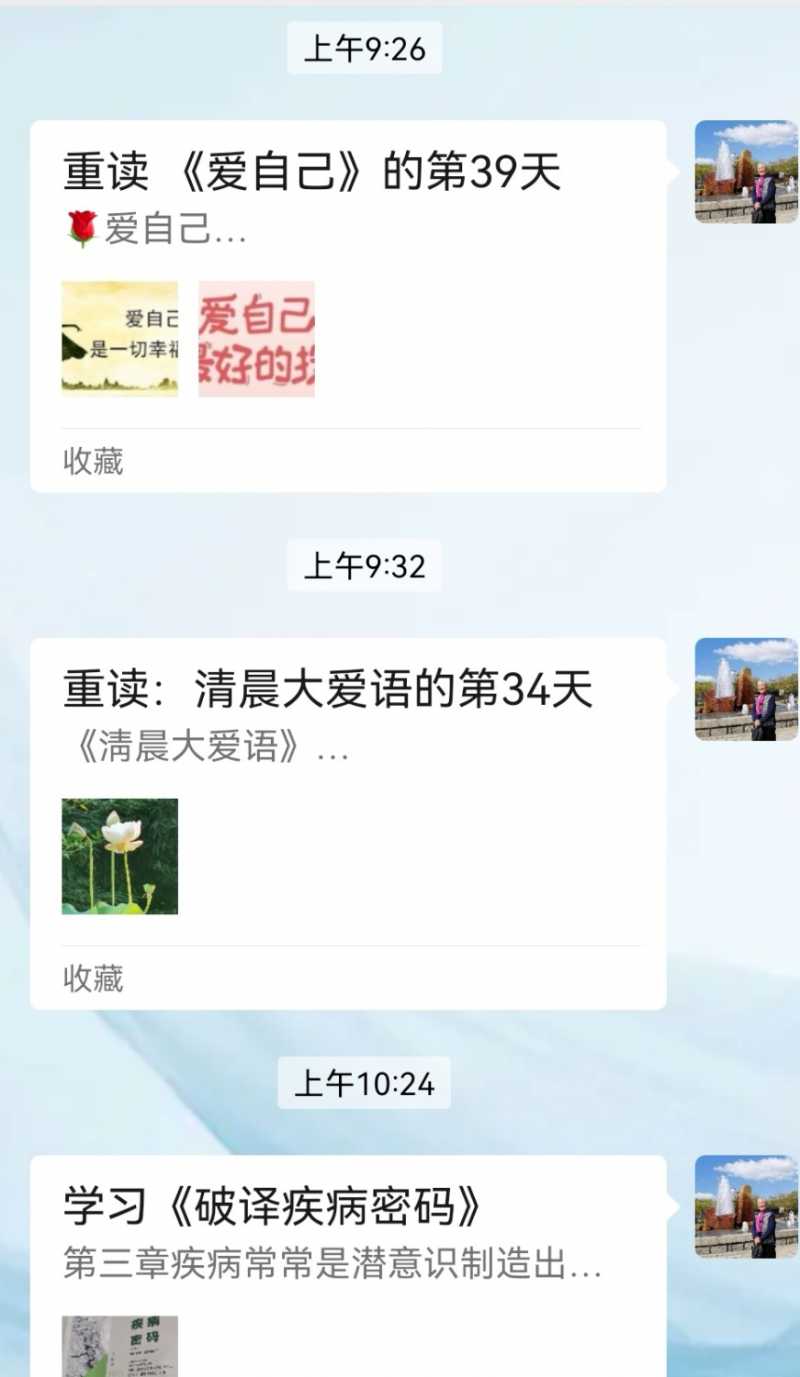The image size is (800, 1377).
Task: Tap 收藏 under the 清晨大爱语 card
Action: coord(93,978)
